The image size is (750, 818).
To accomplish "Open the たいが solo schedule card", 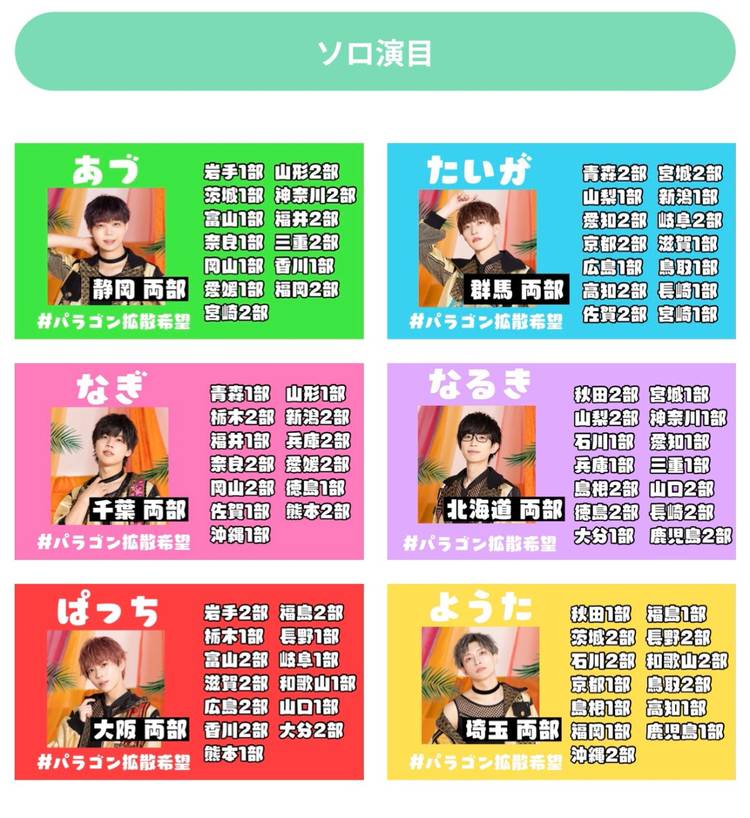I will pos(561,241).
